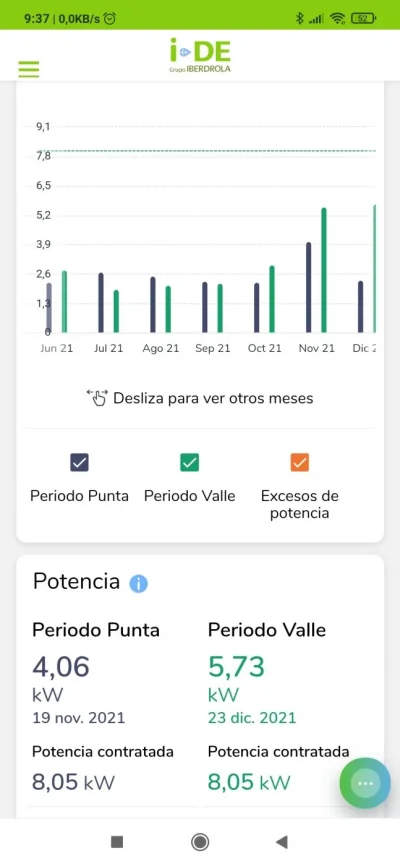Toggle the Periodo Valle checkbox
400x866 pixels.
coord(190,462)
